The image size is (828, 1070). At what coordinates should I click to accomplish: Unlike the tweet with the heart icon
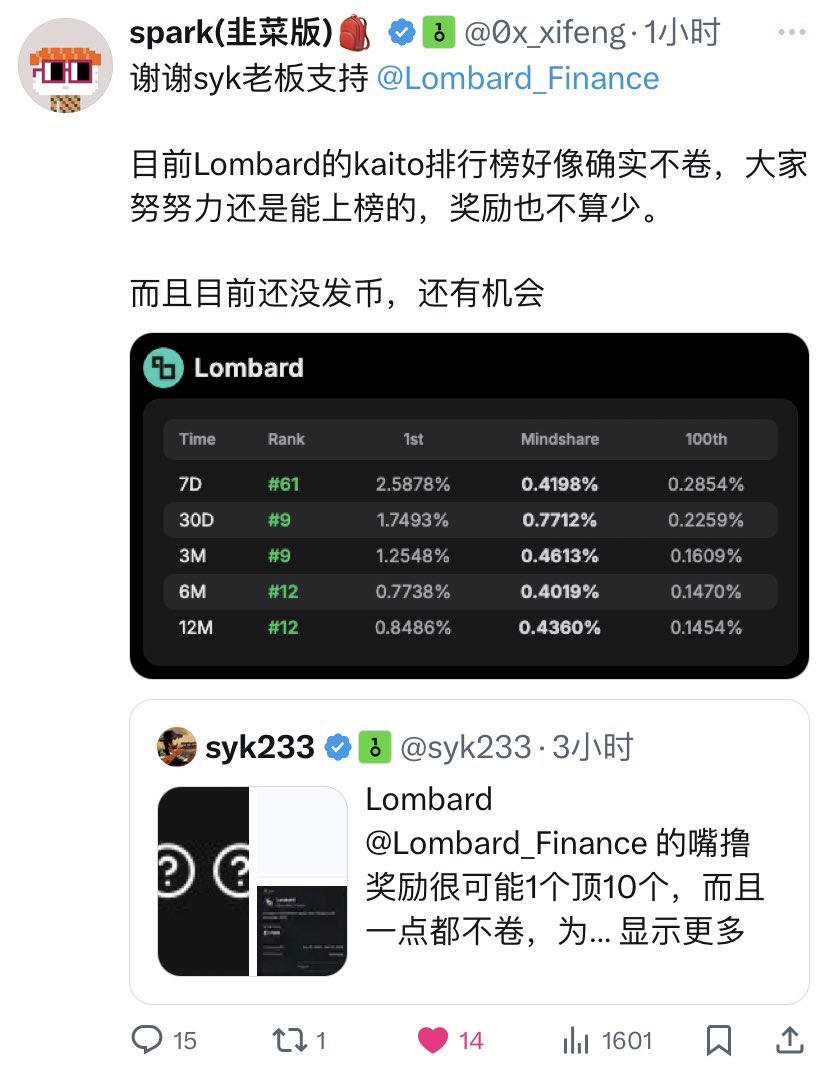[433, 1040]
